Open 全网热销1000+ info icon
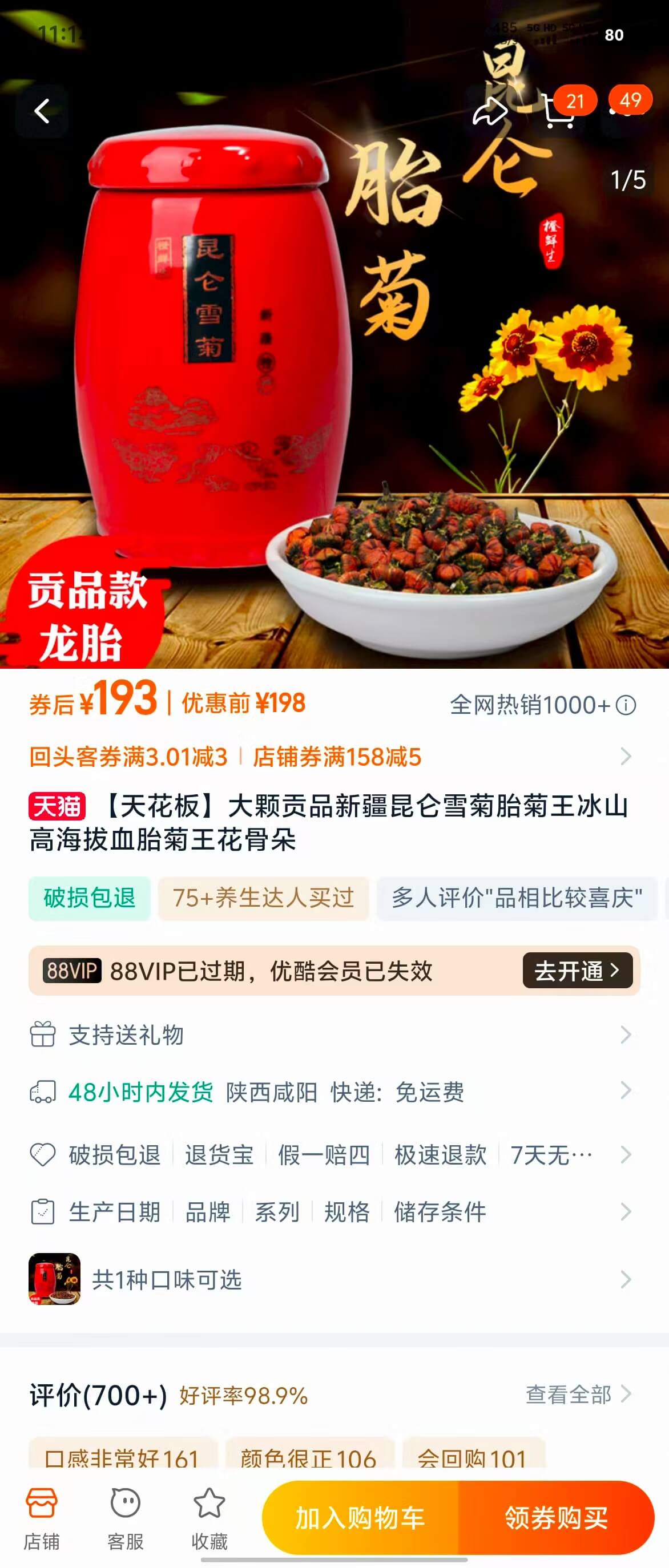 pos(626,705)
